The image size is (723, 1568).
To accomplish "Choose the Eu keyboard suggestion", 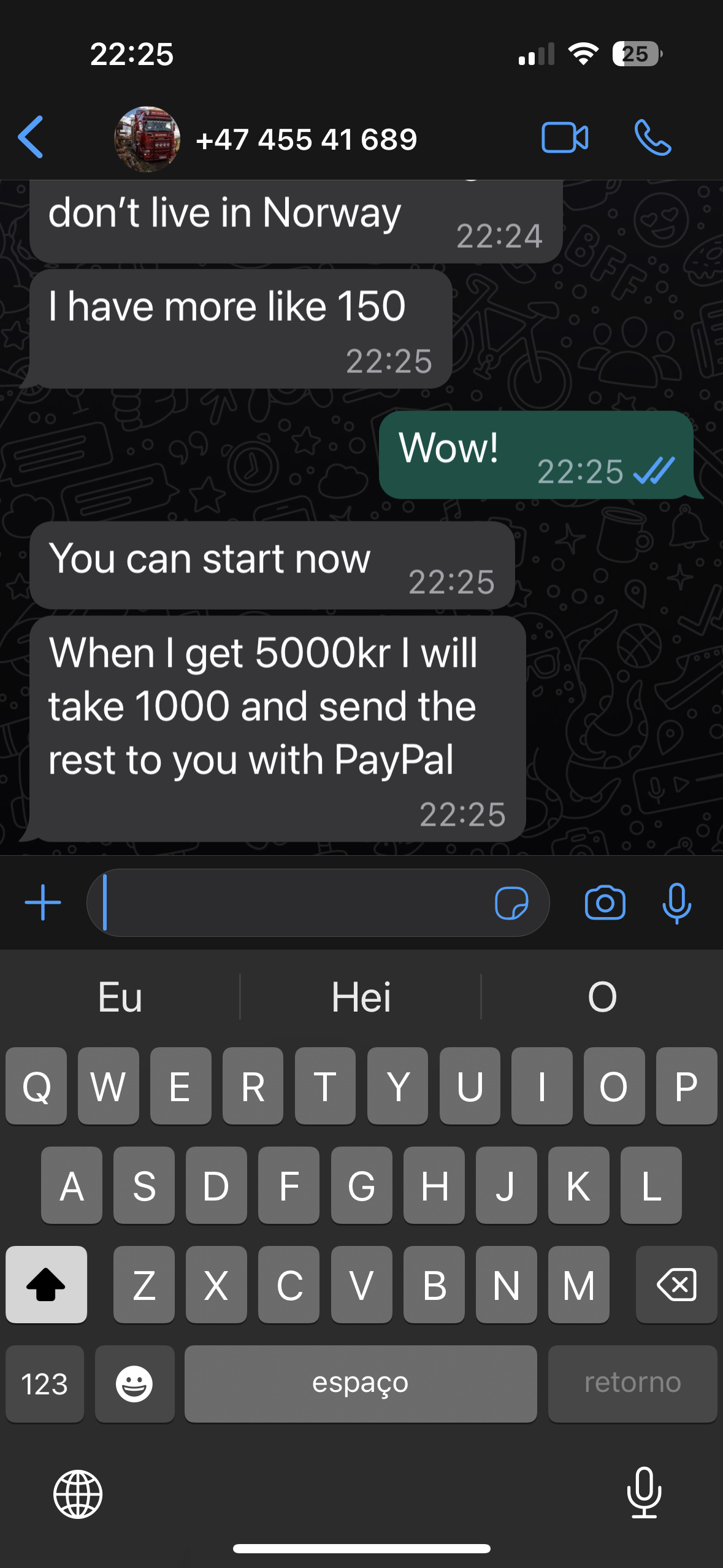I will coord(120,997).
